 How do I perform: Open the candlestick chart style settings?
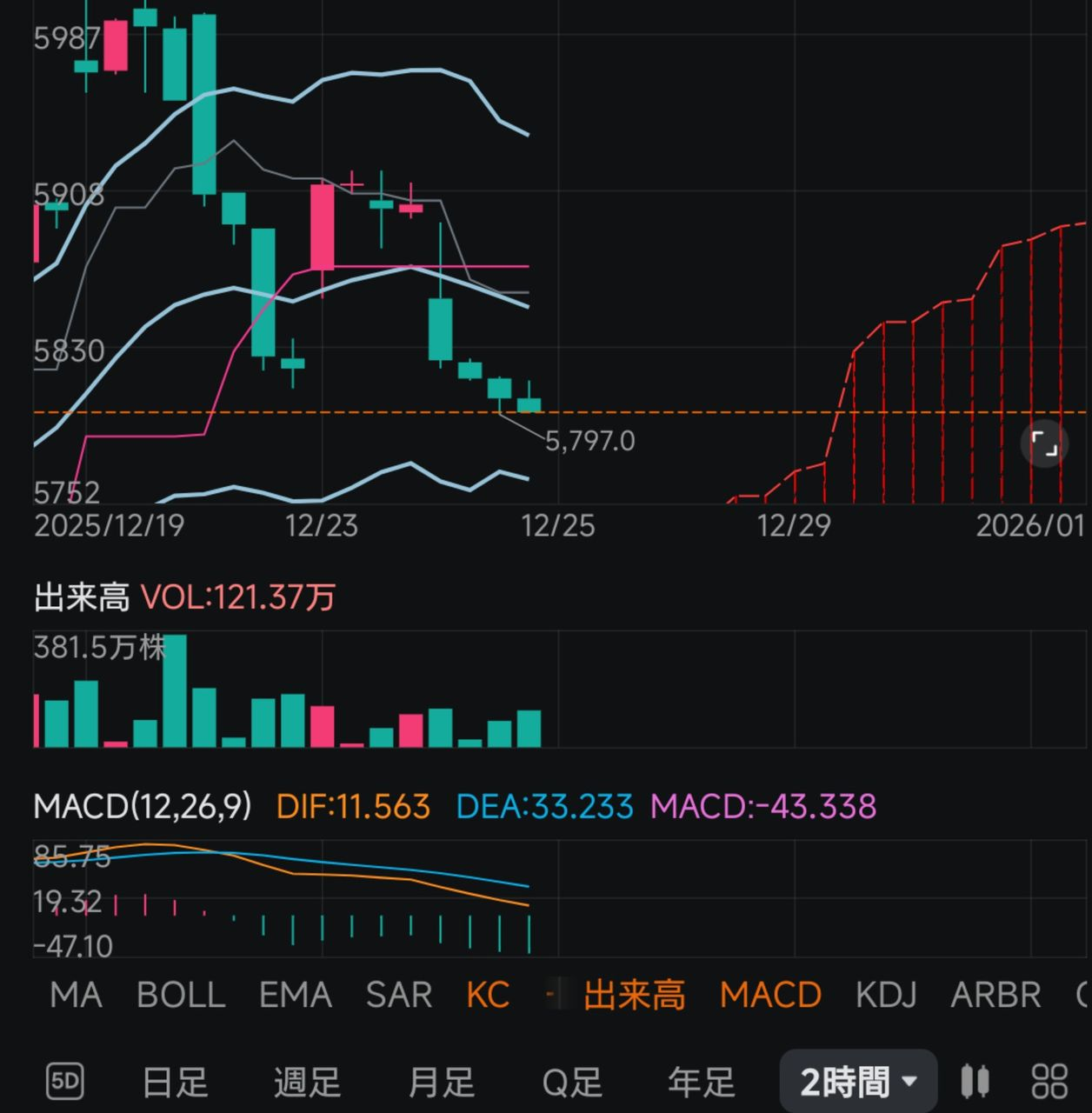(975, 1082)
